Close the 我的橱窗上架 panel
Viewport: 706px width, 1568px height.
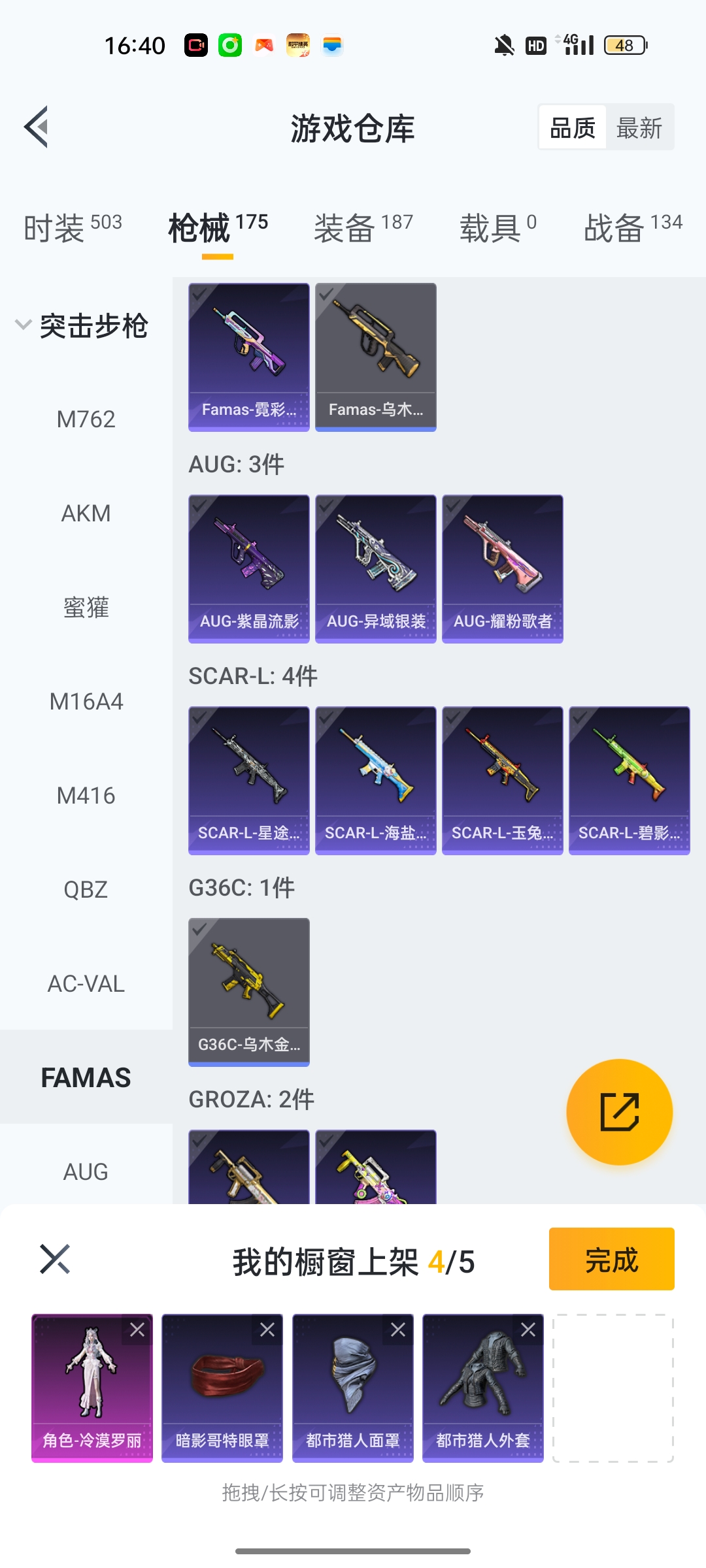click(x=55, y=1259)
